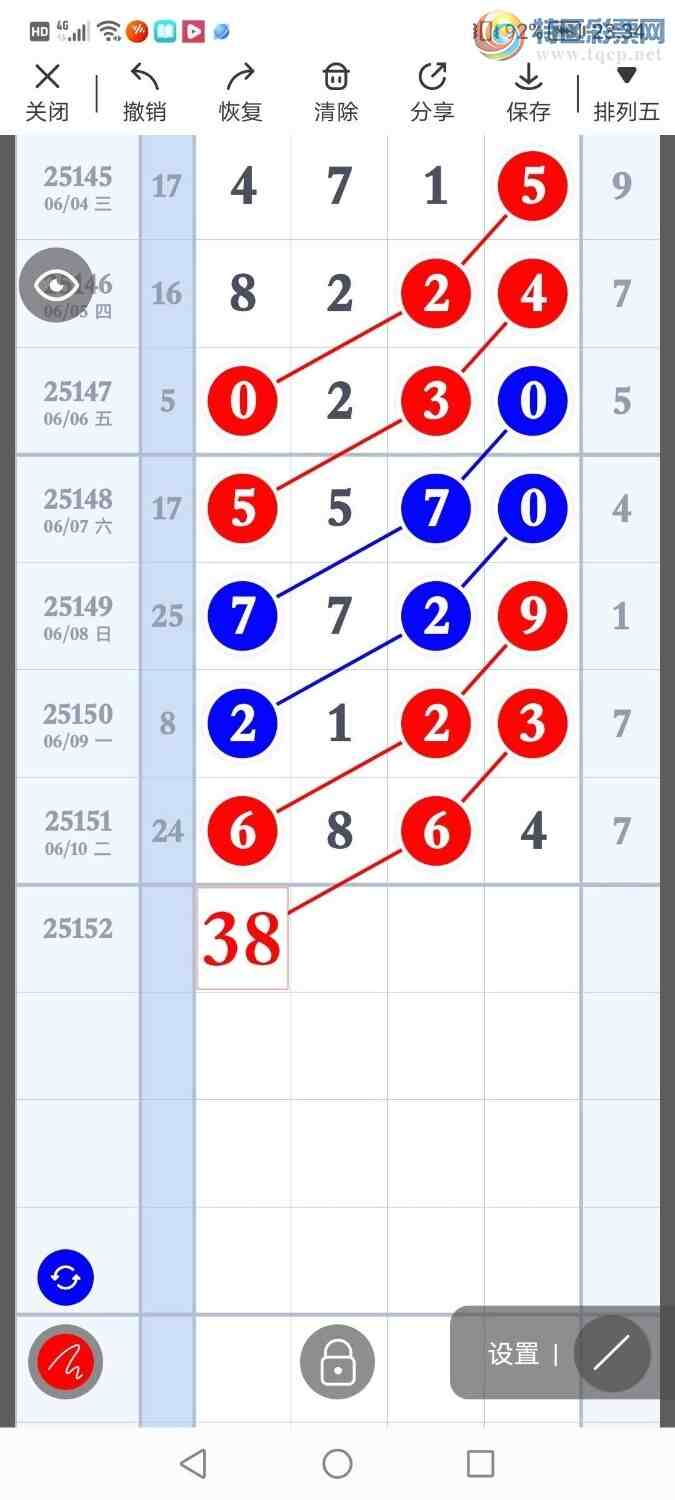
Task: Go back using system navigation
Action: click(x=193, y=1464)
